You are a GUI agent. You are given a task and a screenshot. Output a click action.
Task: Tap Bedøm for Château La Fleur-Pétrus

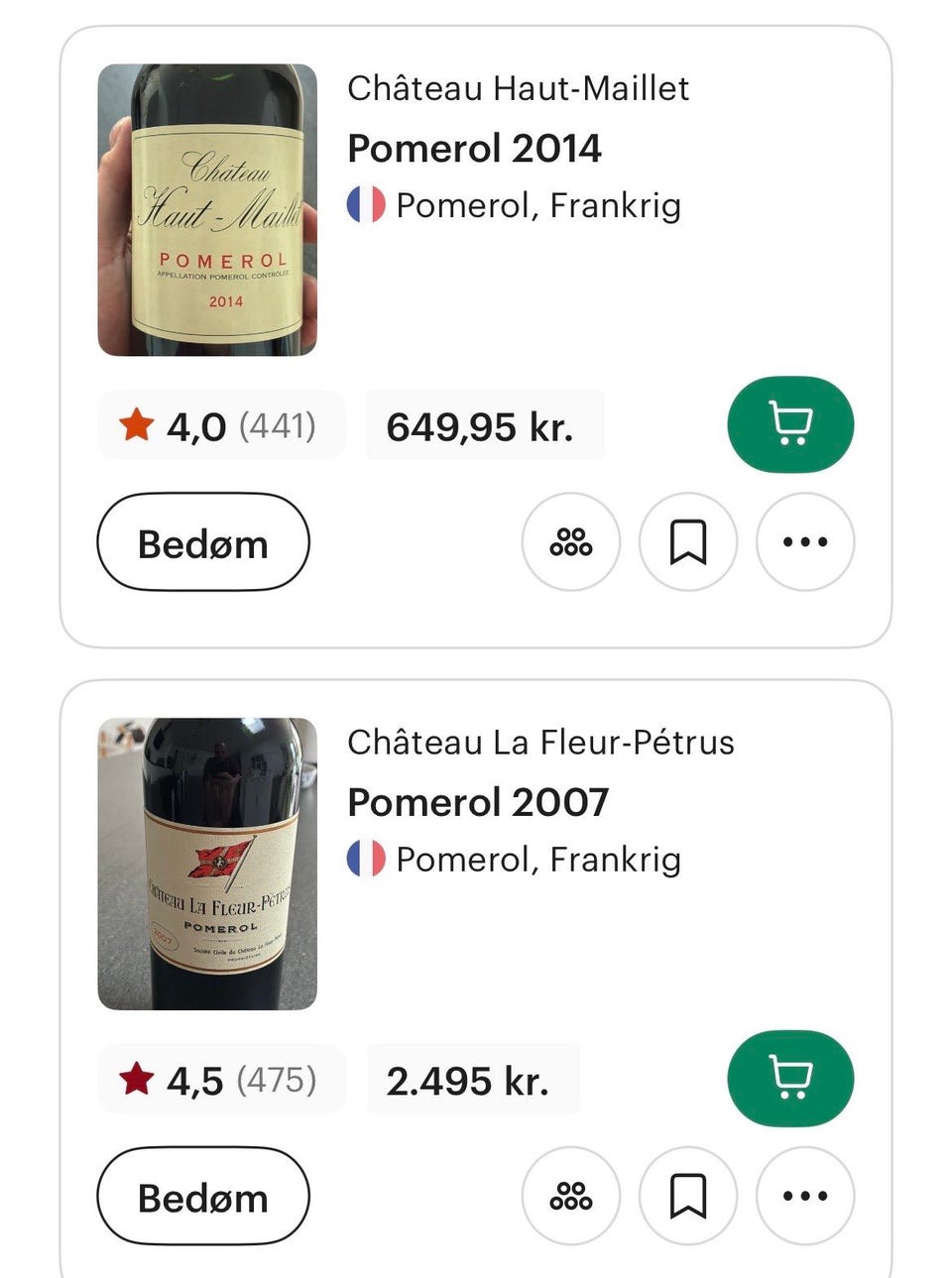click(203, 1197)
